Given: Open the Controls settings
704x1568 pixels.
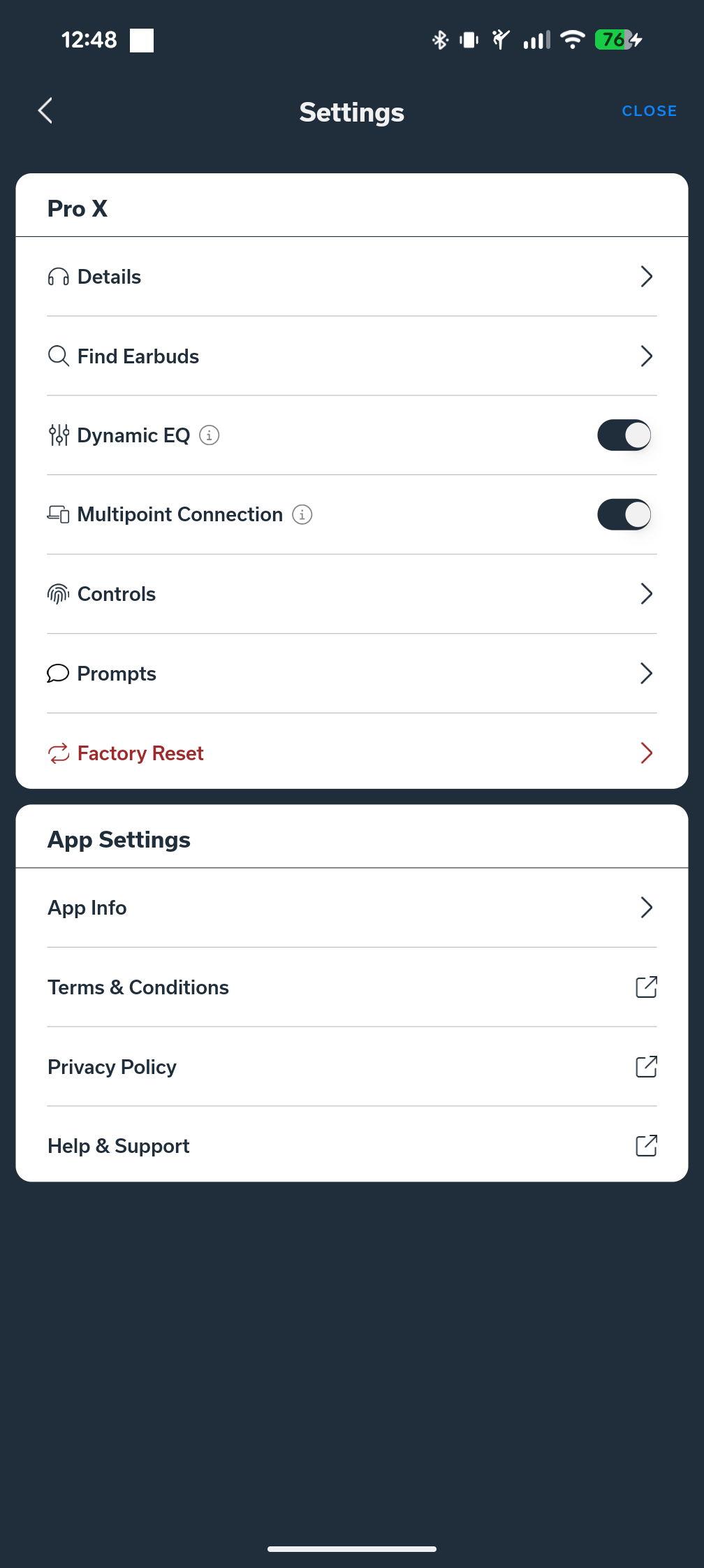Looking at the screenshot, I should coord(352,594).
